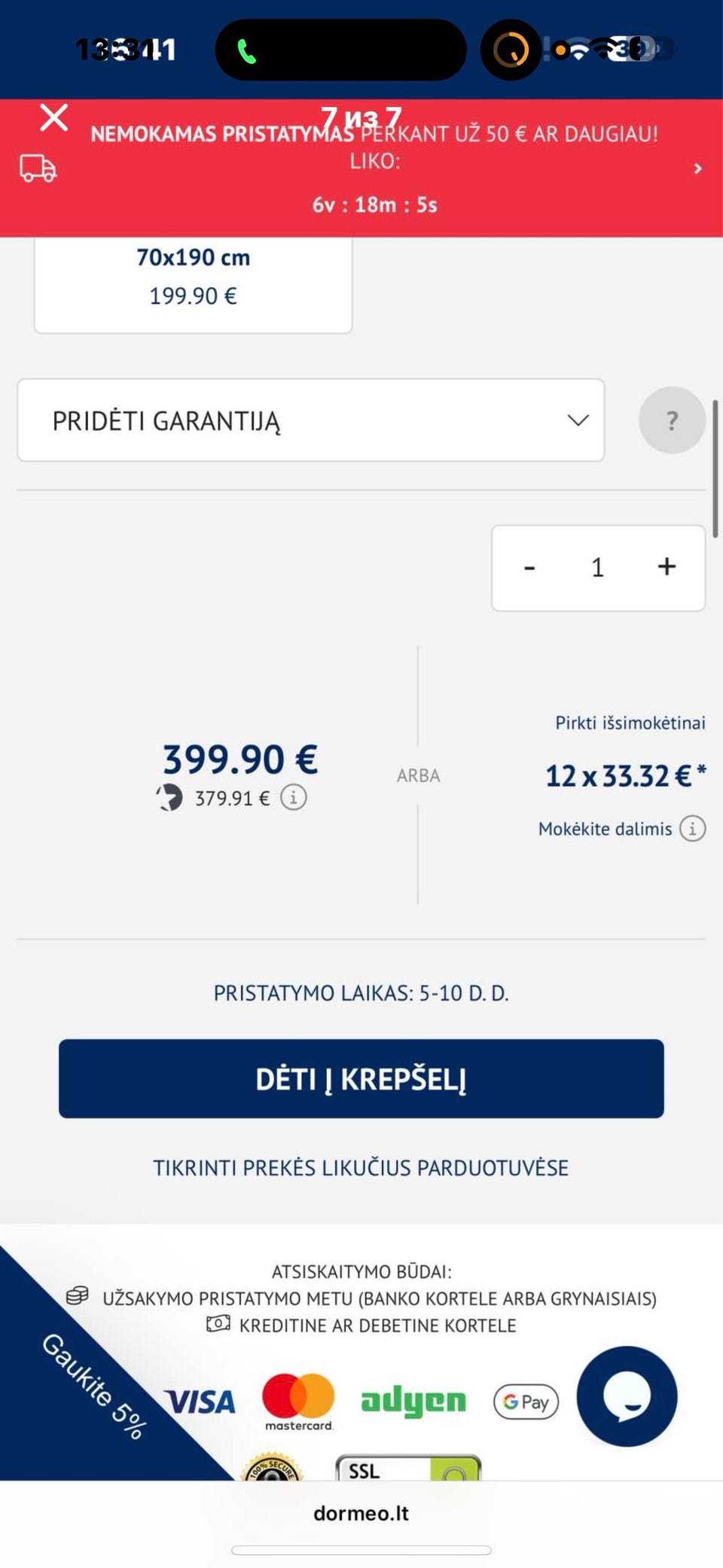Screen dimensions: 723x1568
Task: Decrease quantity with the minus button
Action: [x=529, y=567]
